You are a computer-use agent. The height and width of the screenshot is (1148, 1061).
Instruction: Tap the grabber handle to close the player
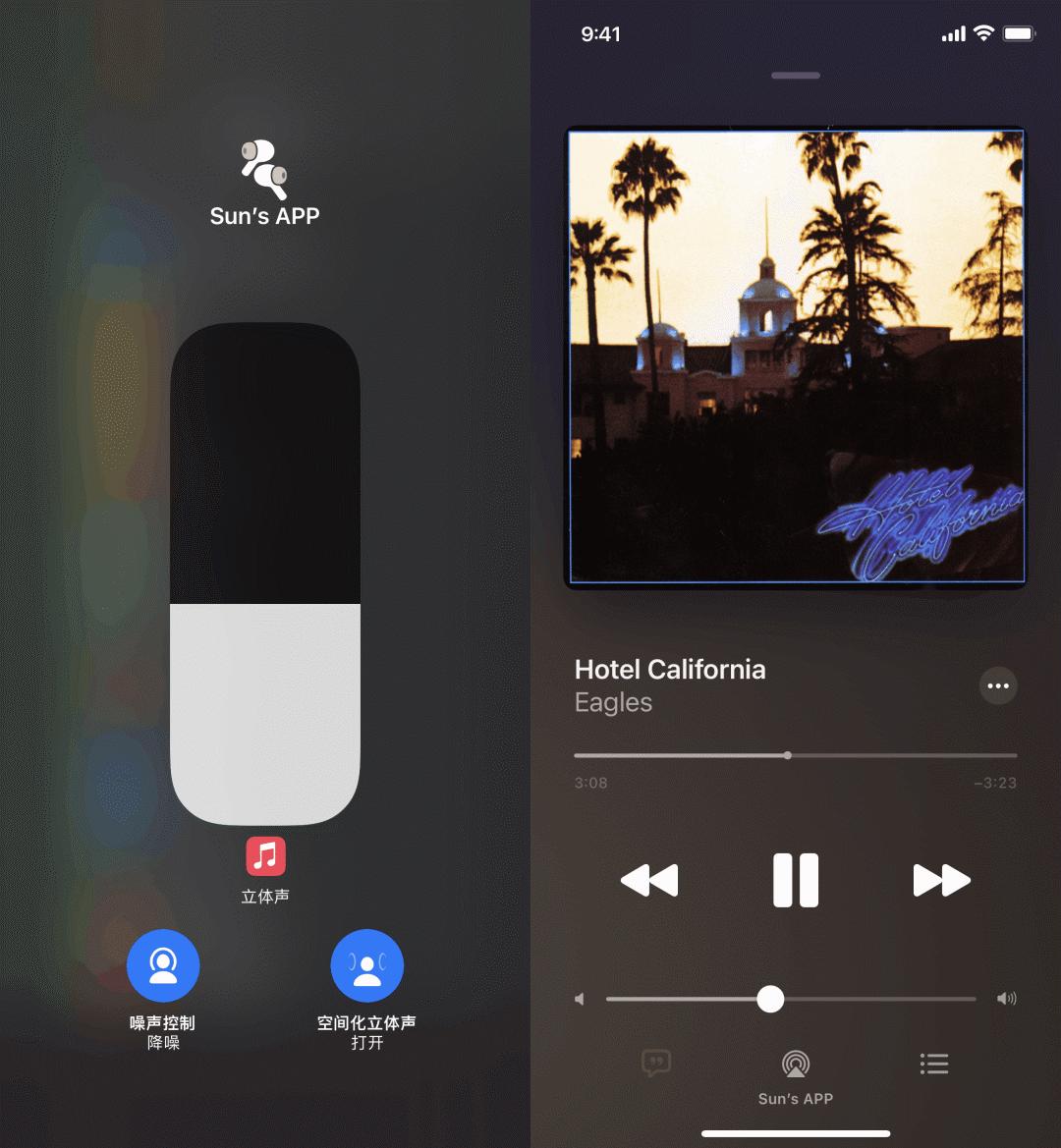[796, 76]
